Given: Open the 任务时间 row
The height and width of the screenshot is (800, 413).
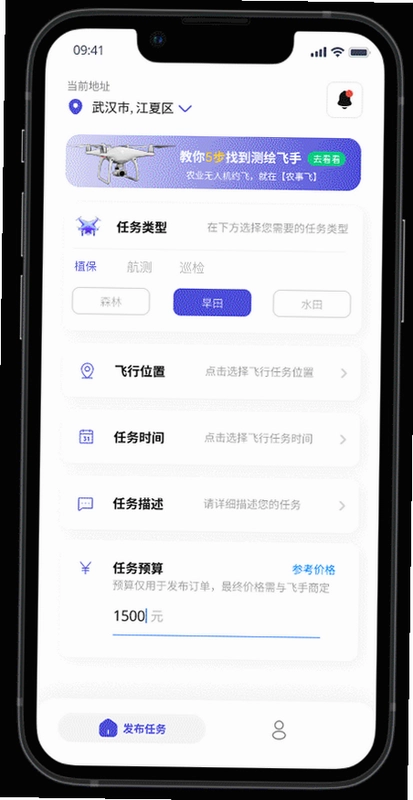Looking at the screenshot, I should (x=211, y=438).
